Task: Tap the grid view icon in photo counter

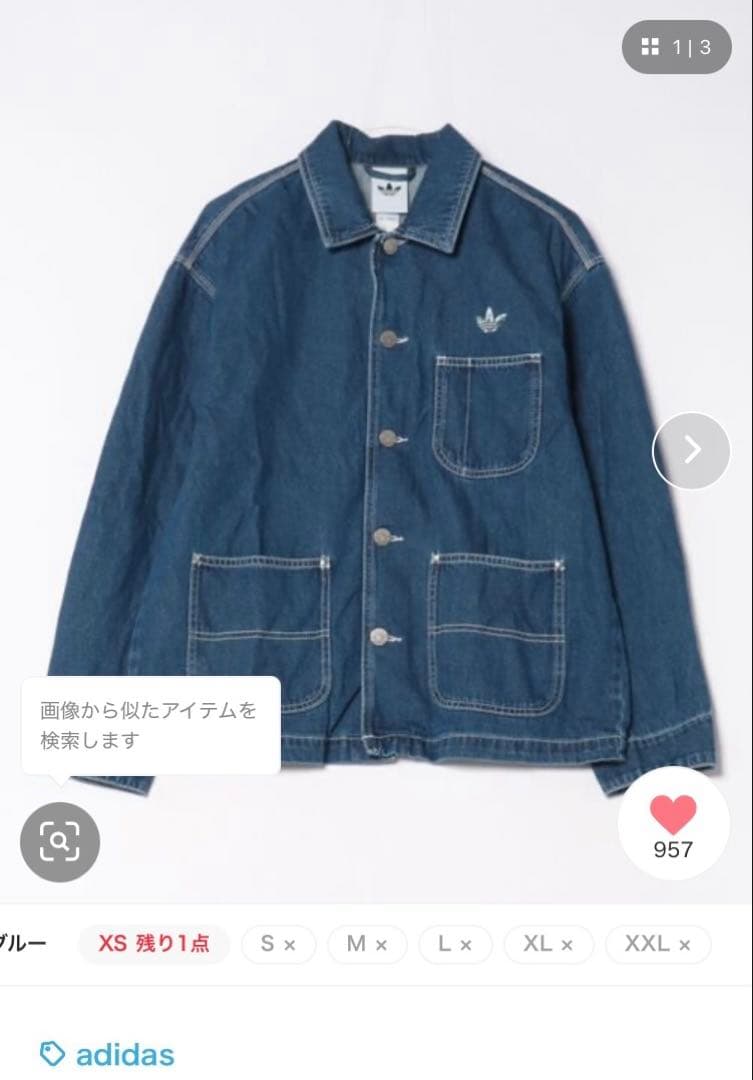Action: 649,46
